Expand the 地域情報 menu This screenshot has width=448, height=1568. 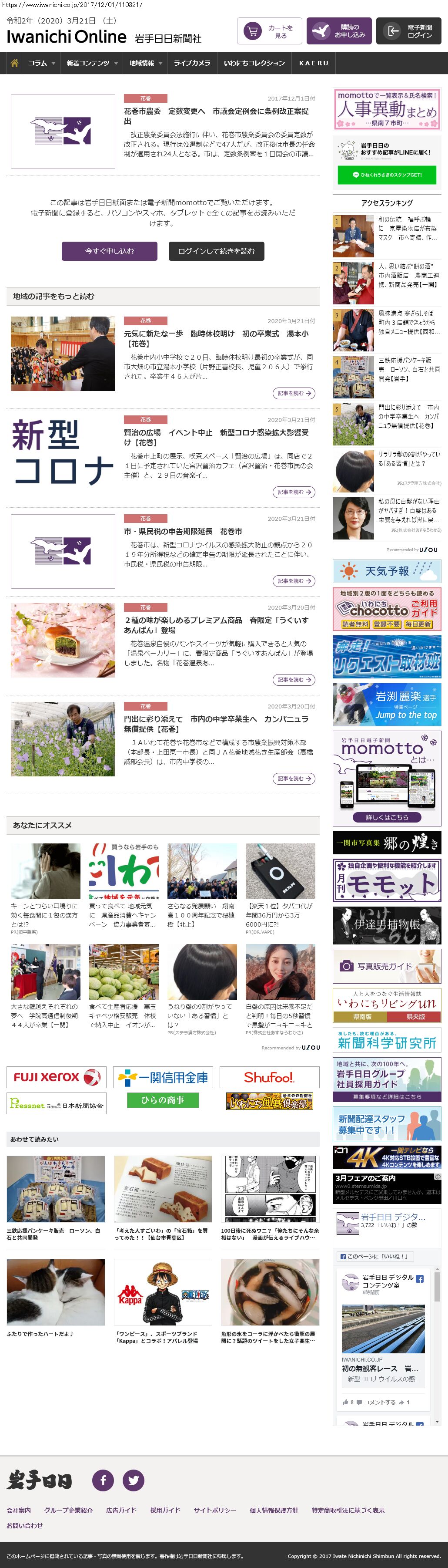[145, 63]
